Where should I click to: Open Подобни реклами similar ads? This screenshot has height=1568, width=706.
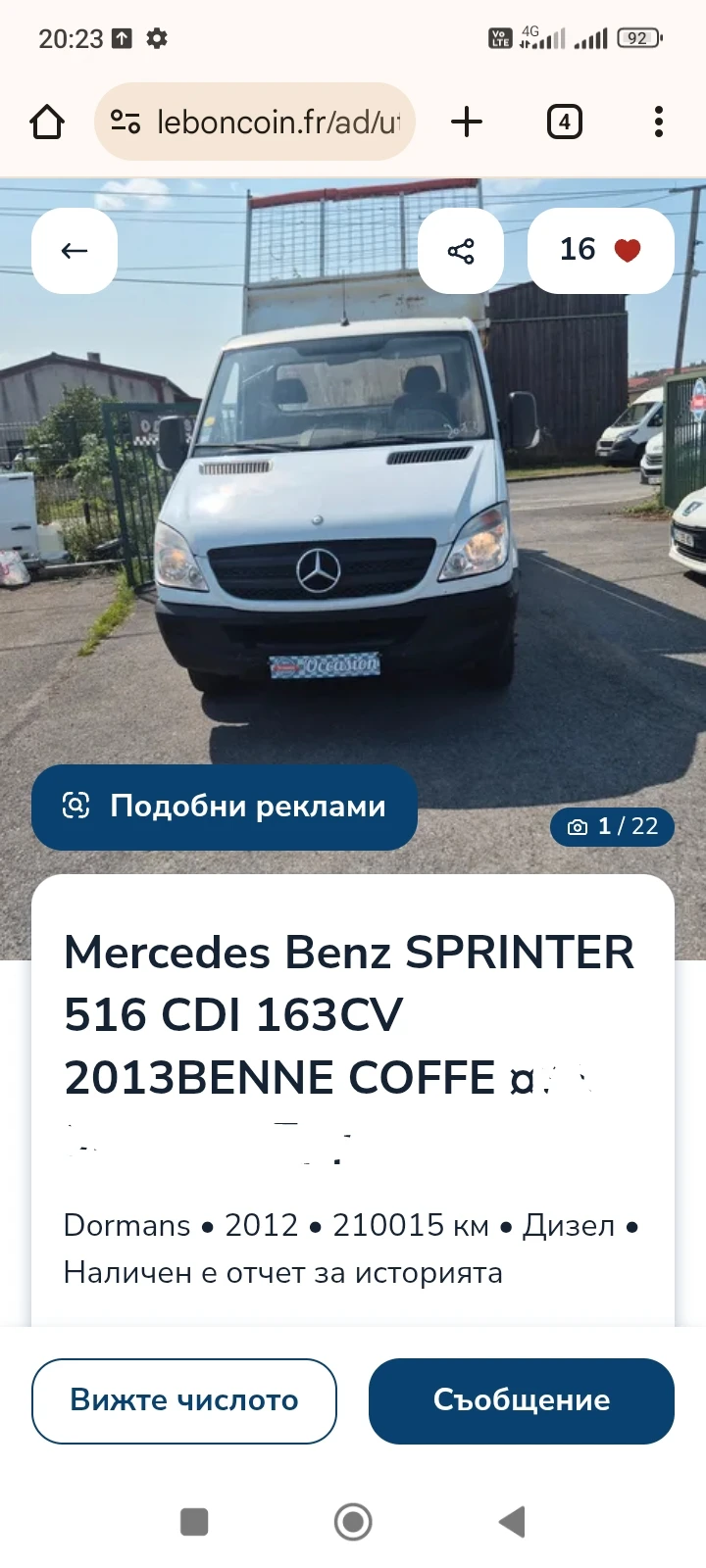pyautogui.click(x=225, y=807)
